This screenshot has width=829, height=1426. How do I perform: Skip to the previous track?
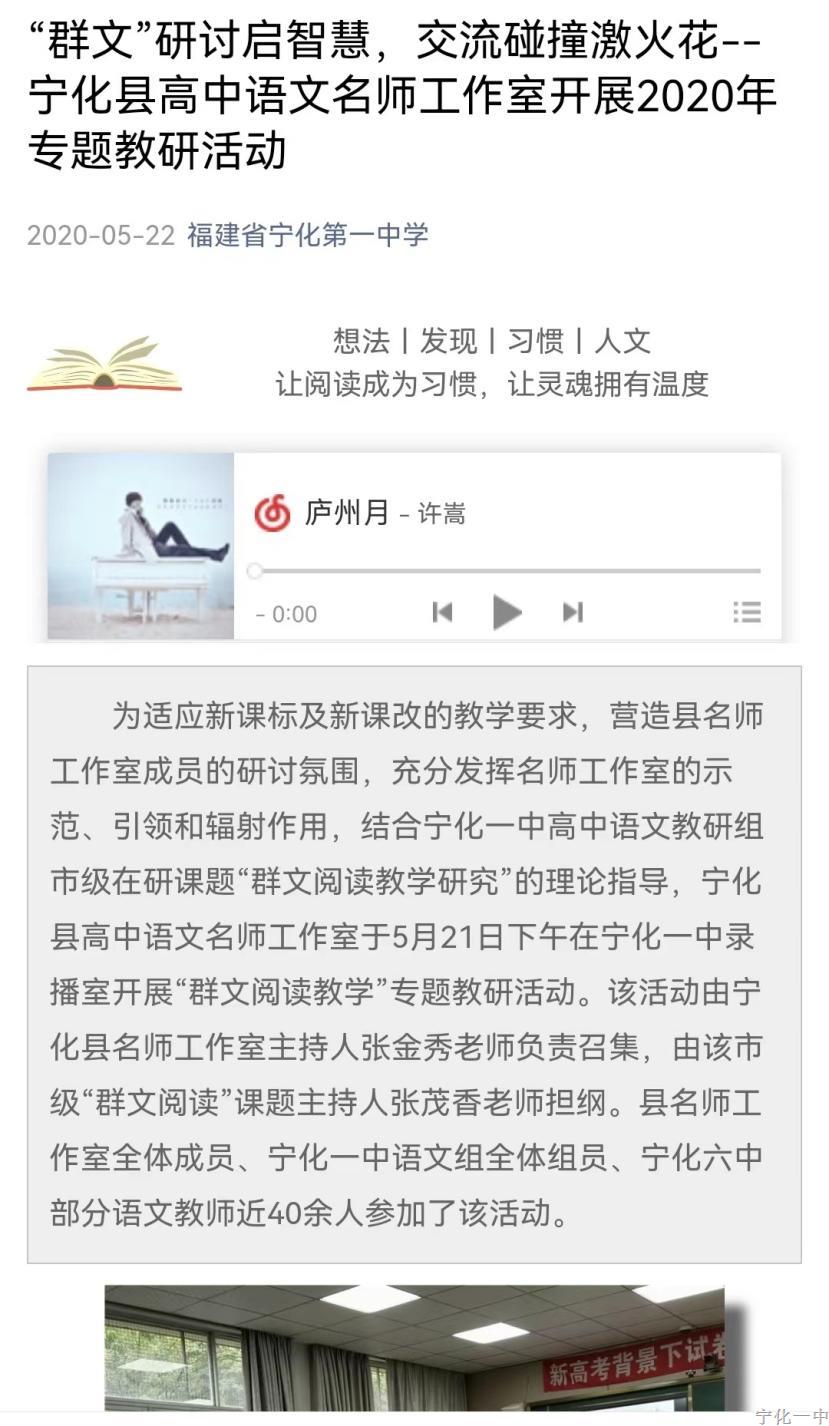[442, 611]
